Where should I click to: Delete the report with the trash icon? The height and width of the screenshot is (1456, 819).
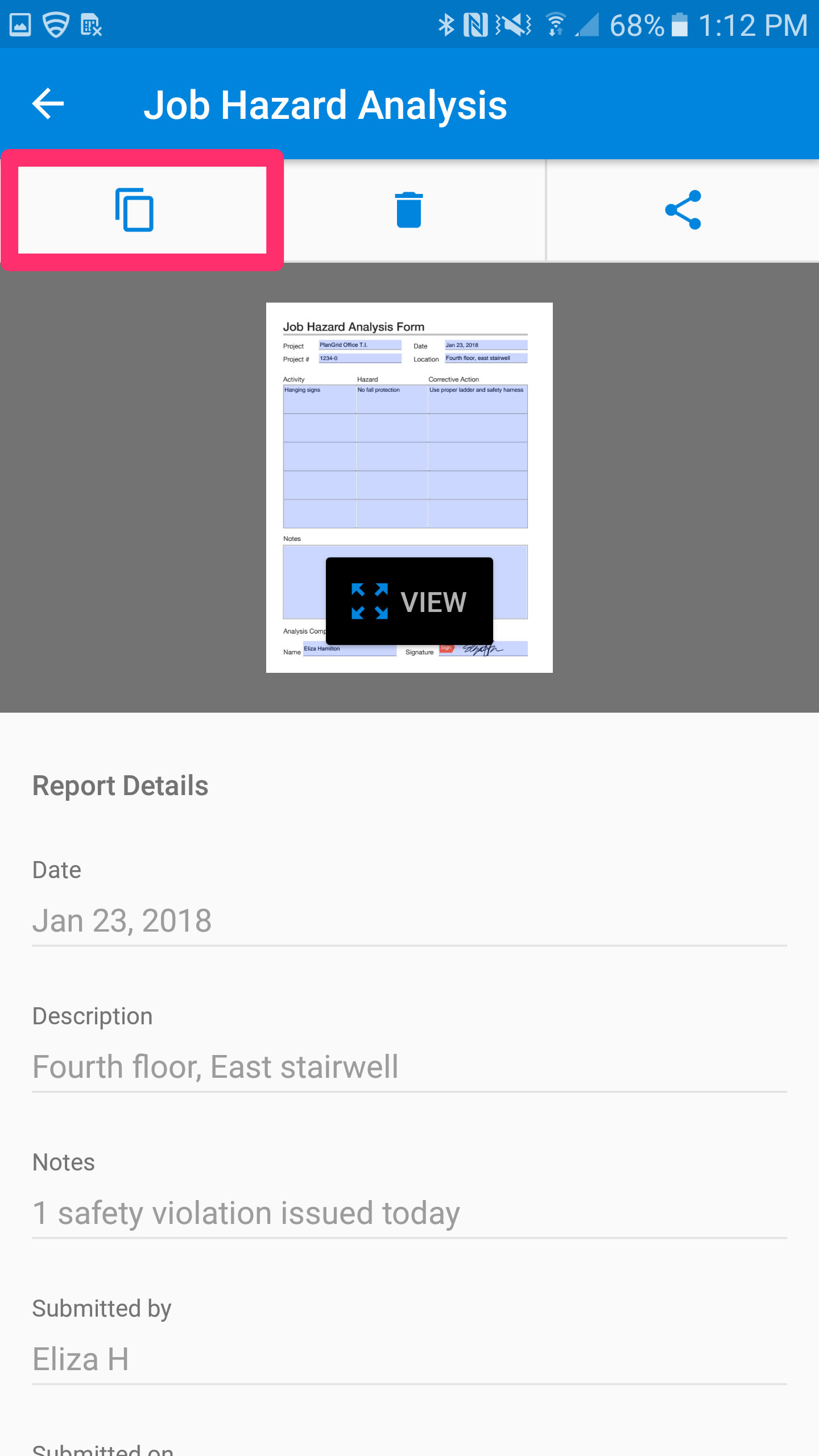pos(408,210)
